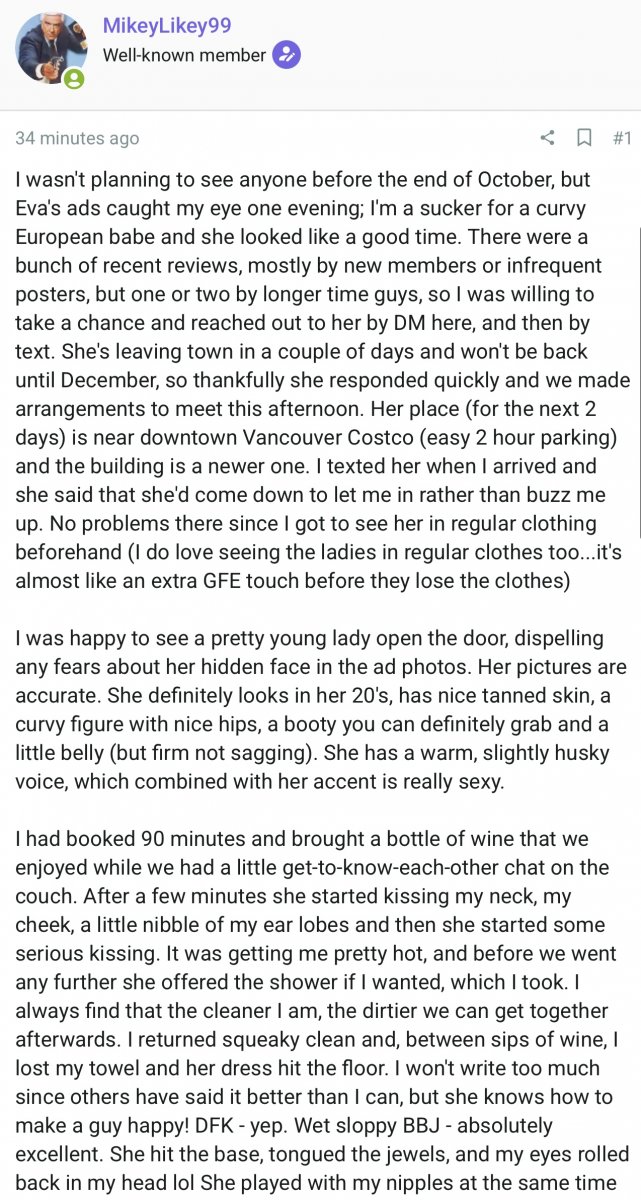Share this post

[547, 138]
